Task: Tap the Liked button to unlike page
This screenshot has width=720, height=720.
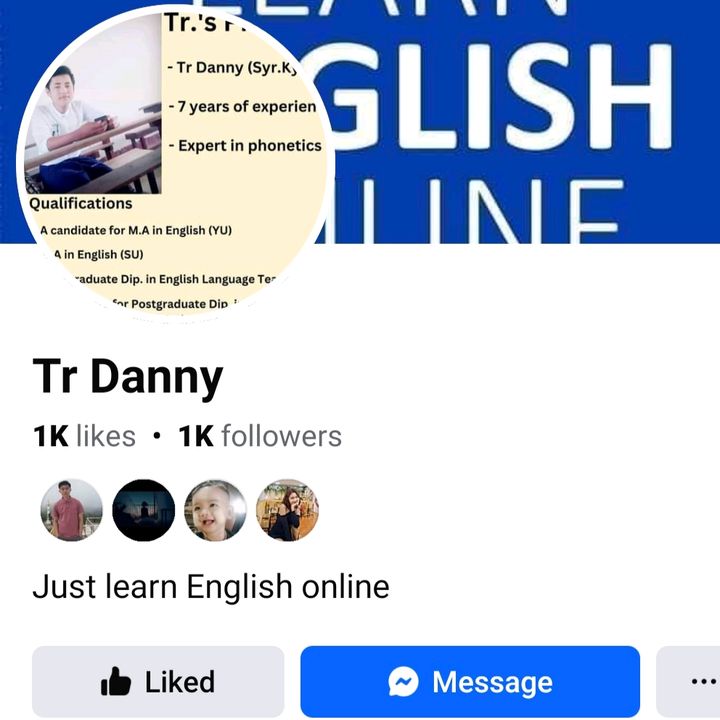Action: 158,682
